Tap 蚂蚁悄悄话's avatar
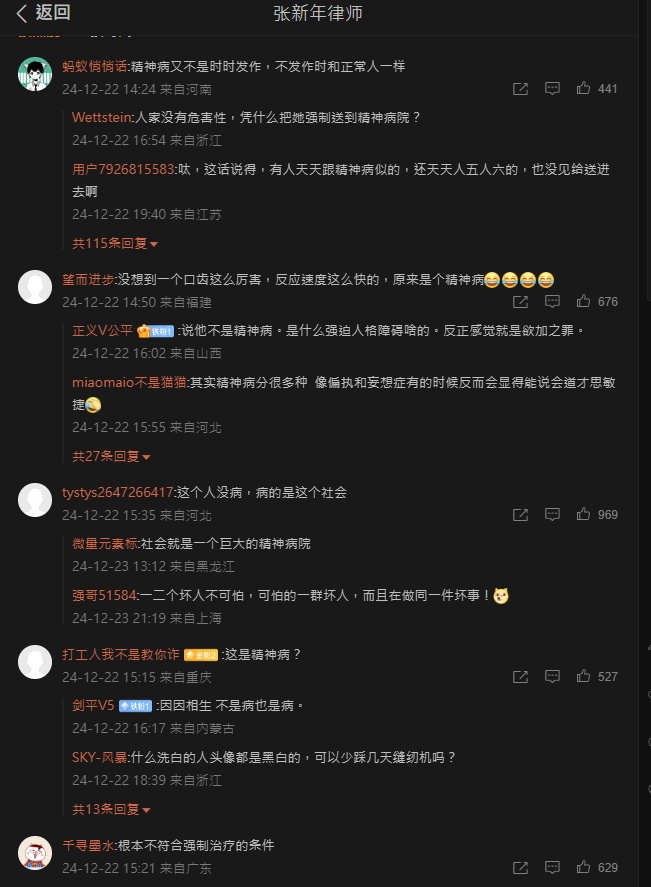 35,74
